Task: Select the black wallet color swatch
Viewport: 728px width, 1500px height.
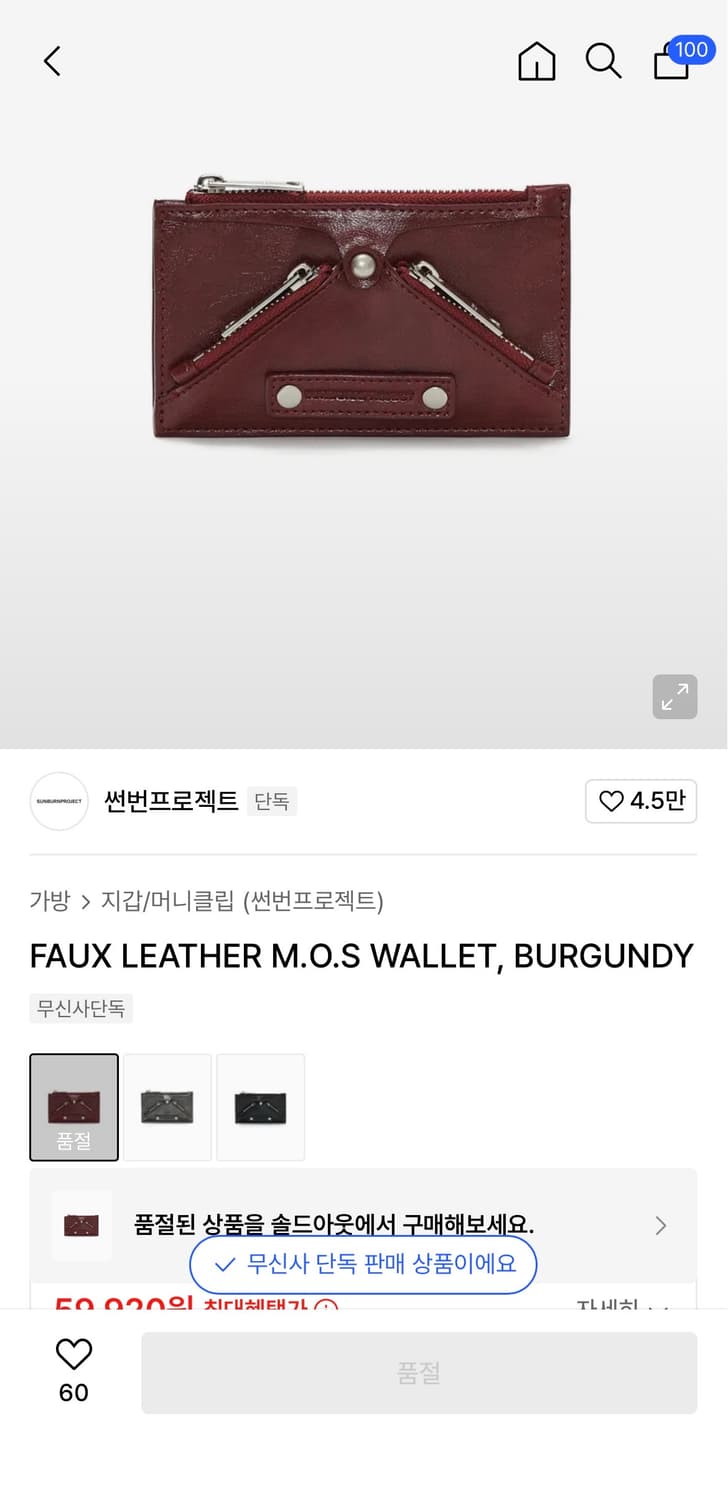Action: coord(260,1107)
